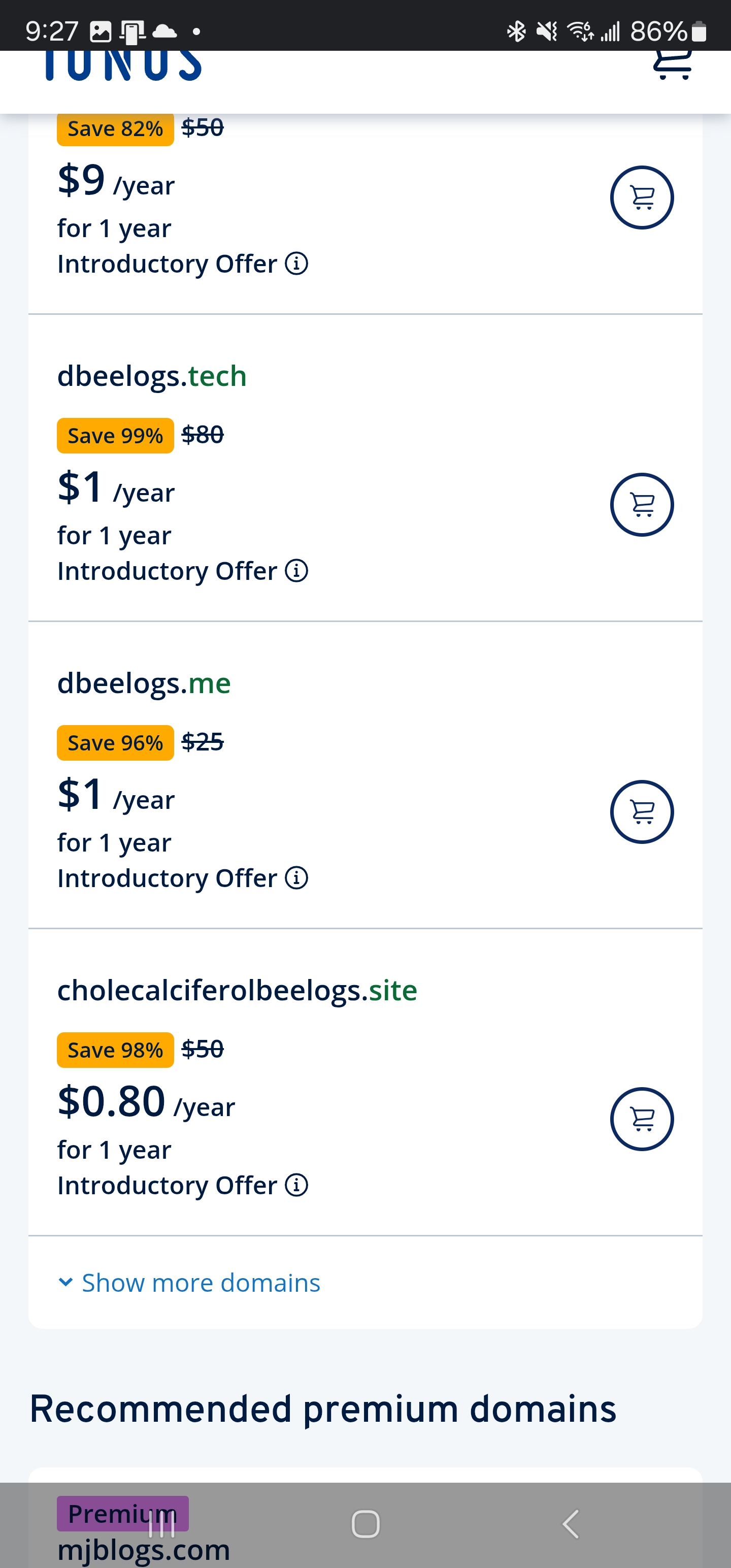Go back using the system back button

pyautogui.click(x=570, y=1524)
